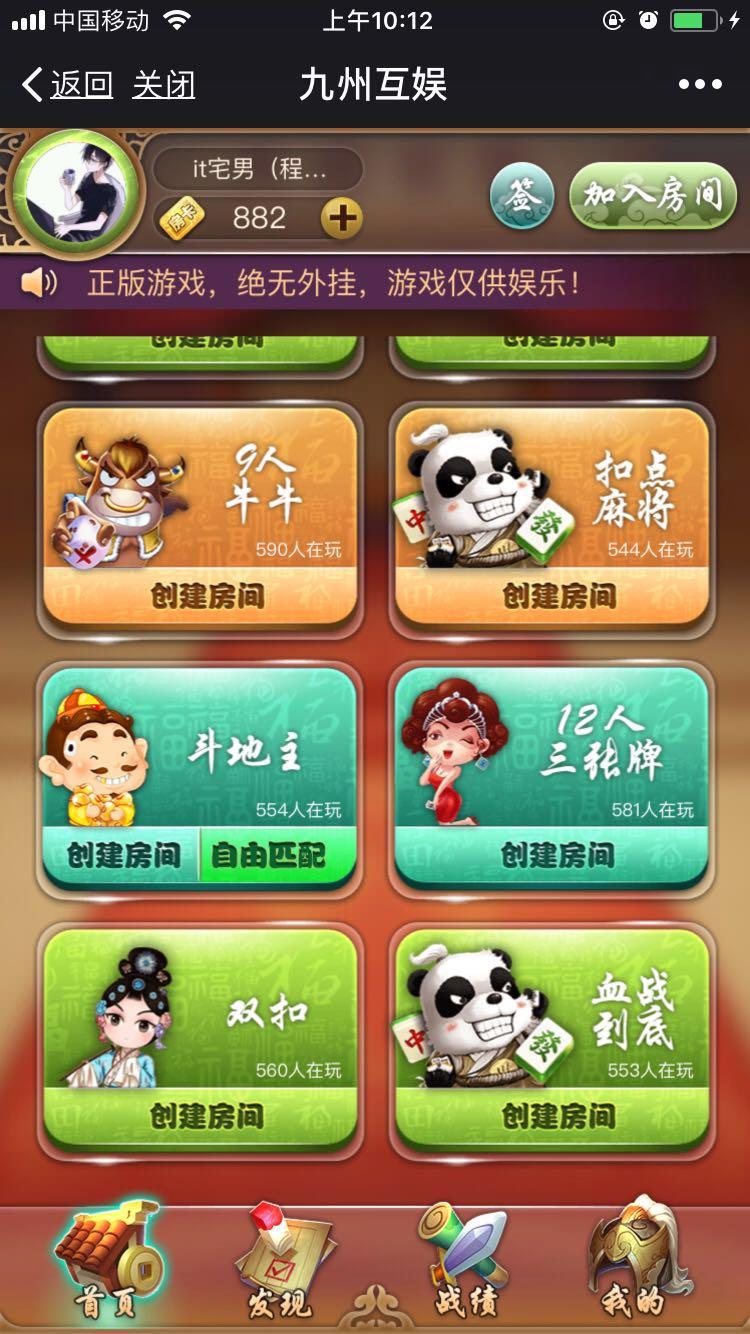Start 自由匹配 for 斗地主
The width and height of the screenshot is (750, 1334).
[x=270, y=856]
